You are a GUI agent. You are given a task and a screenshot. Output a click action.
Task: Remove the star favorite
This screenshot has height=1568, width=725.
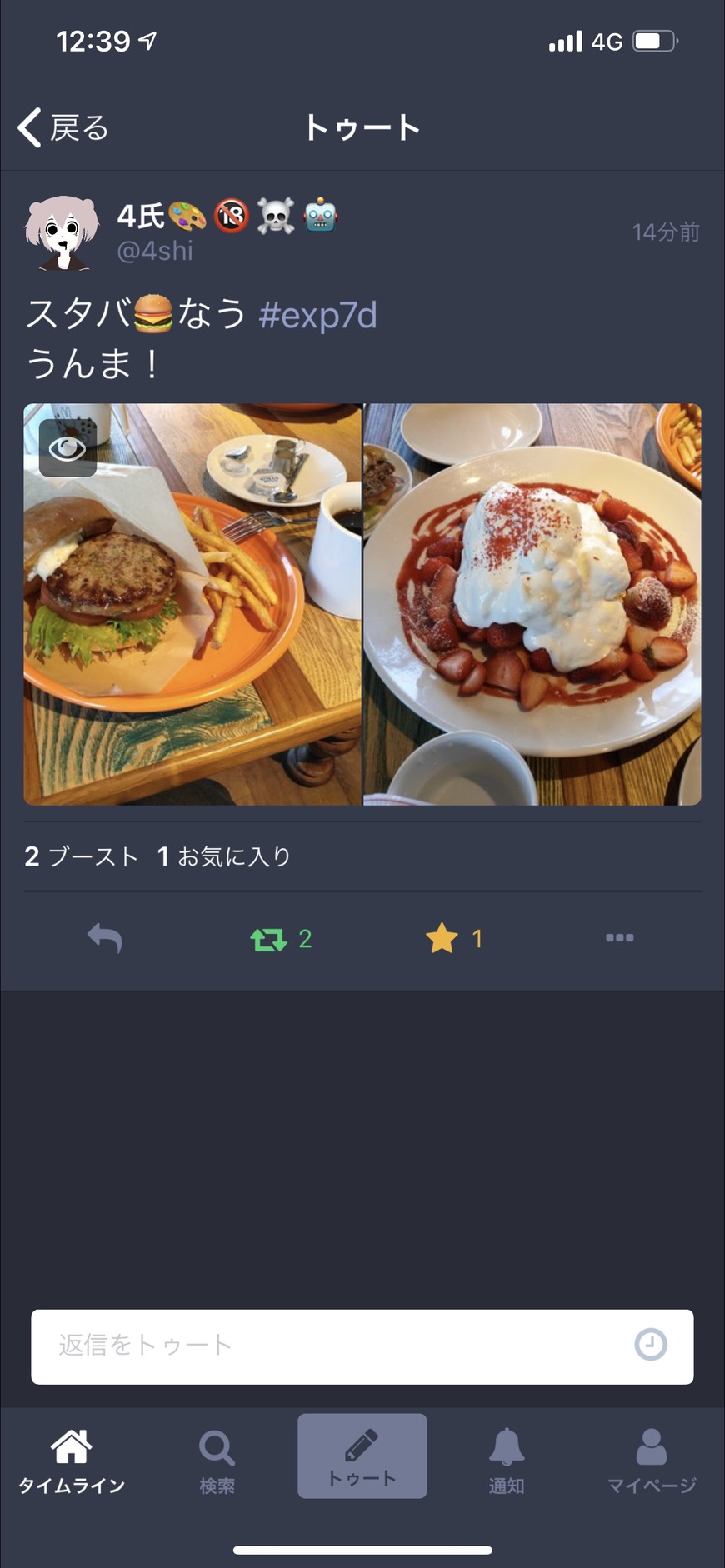(454, 938)
